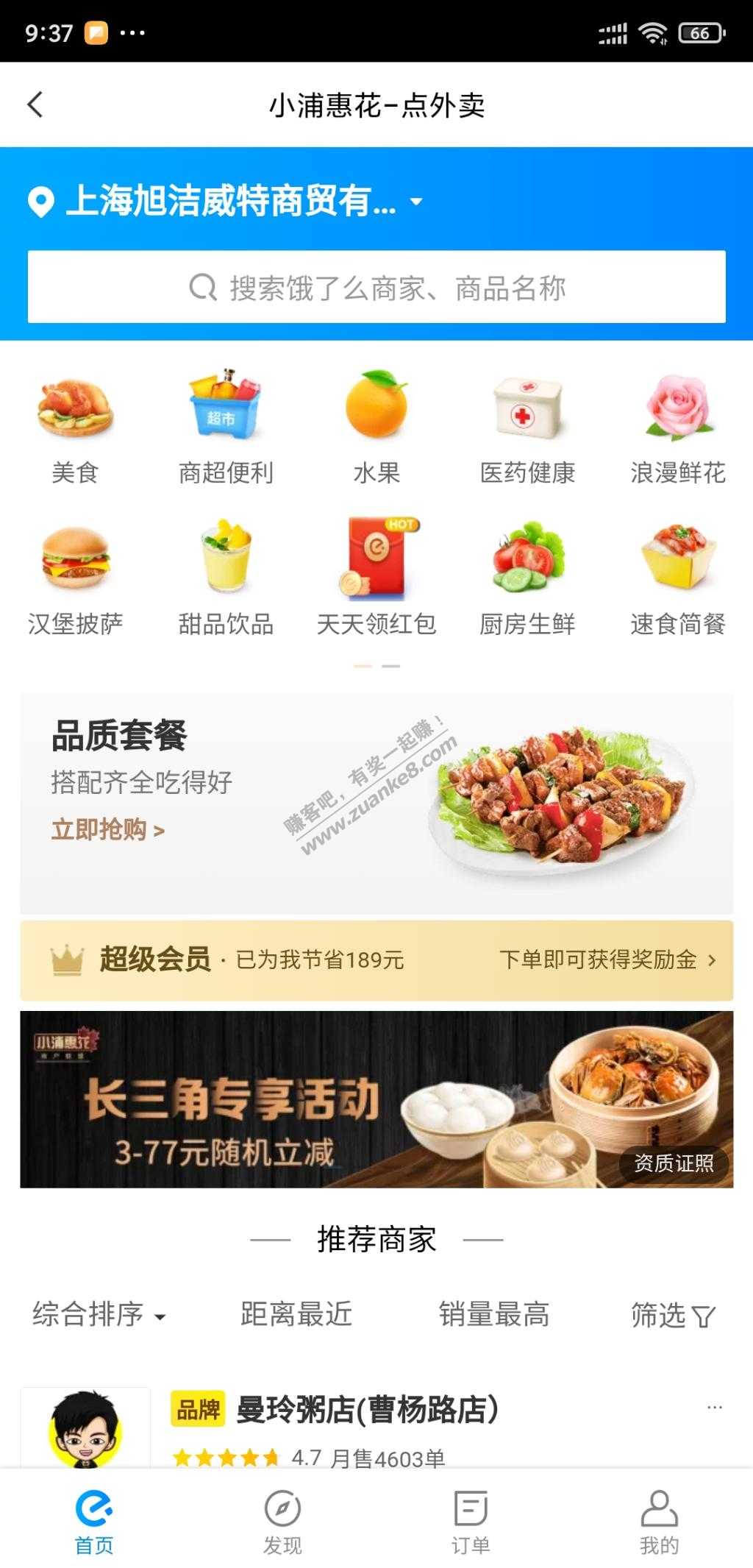Open the 曼玲粥店(曹杨路店) merchant
The width and height of the screenshot is (753, 1568).
[x=366, y=1410]
